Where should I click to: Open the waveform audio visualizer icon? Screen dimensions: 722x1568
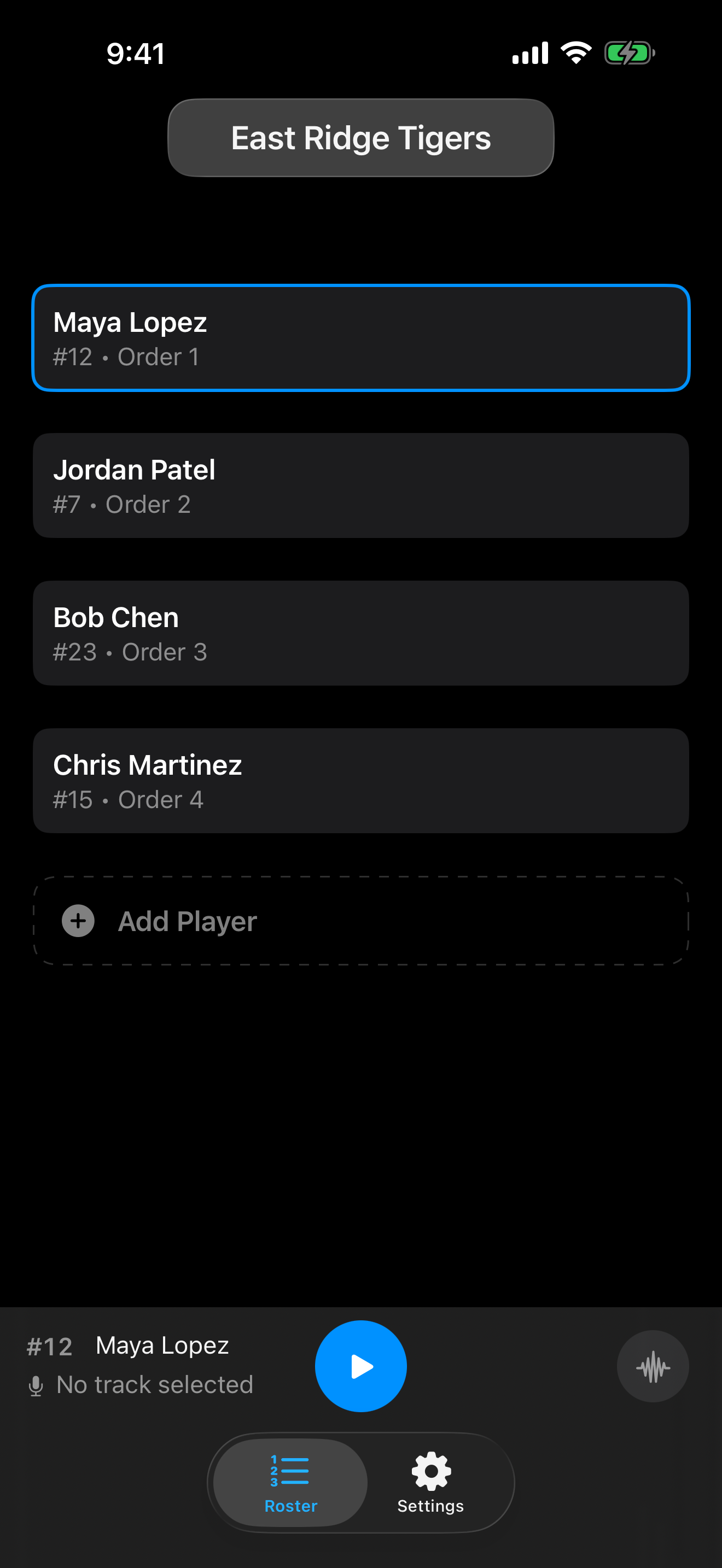coord(653,1366)
